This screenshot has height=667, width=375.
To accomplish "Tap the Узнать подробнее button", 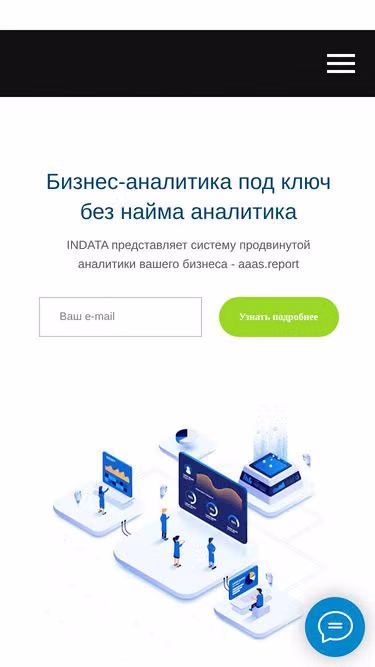I will pos(279,317).
